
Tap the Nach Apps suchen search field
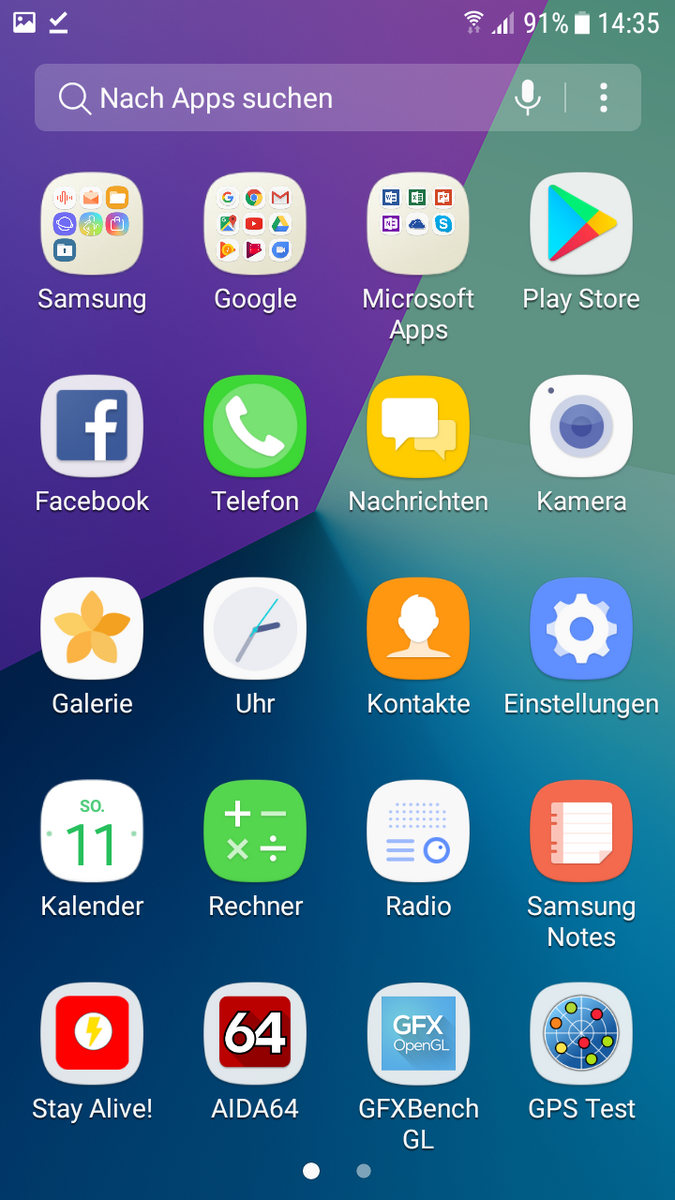[270, 98]
